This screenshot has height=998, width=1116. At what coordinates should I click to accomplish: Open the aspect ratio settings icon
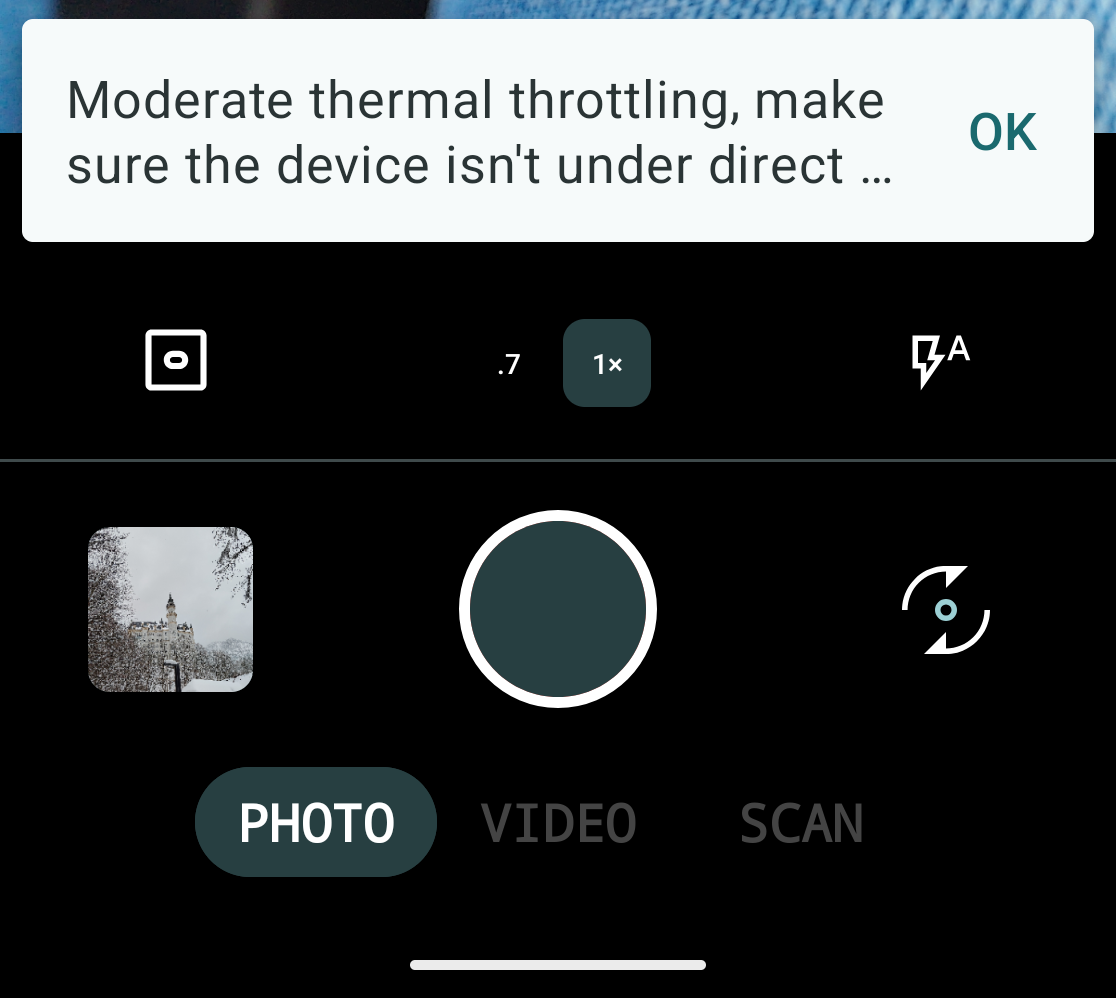click(x=176, y=360)
